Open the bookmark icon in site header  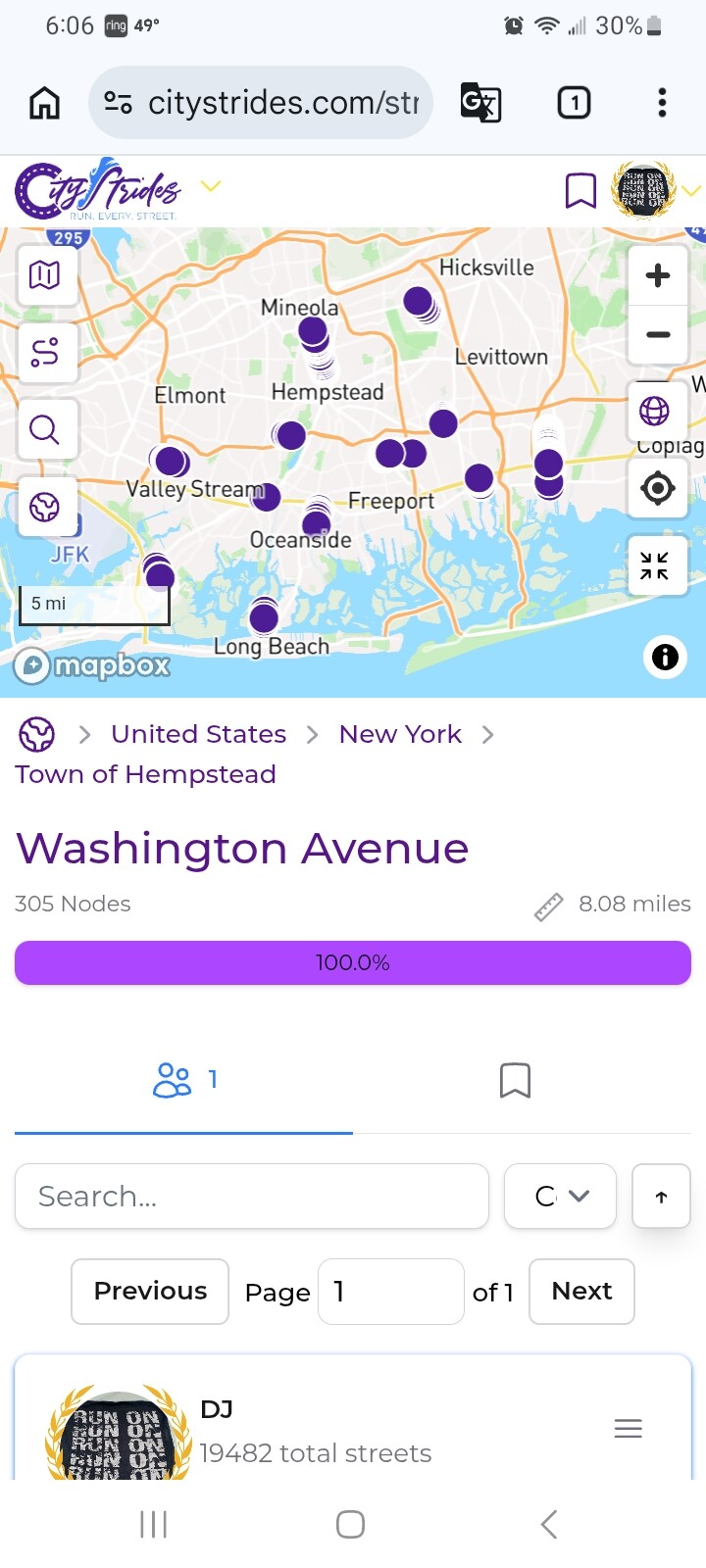pos(580,190)
